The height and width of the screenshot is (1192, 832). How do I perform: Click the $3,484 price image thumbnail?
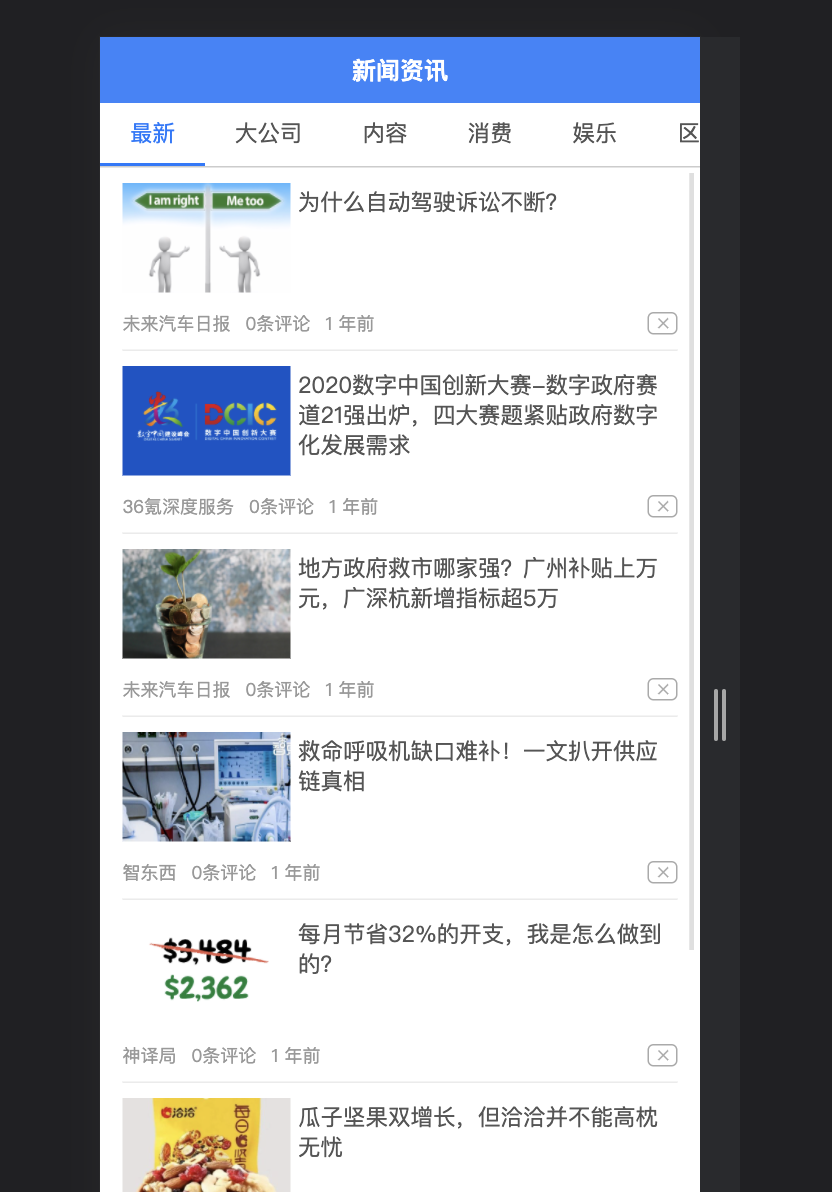[x=206, y=963]
